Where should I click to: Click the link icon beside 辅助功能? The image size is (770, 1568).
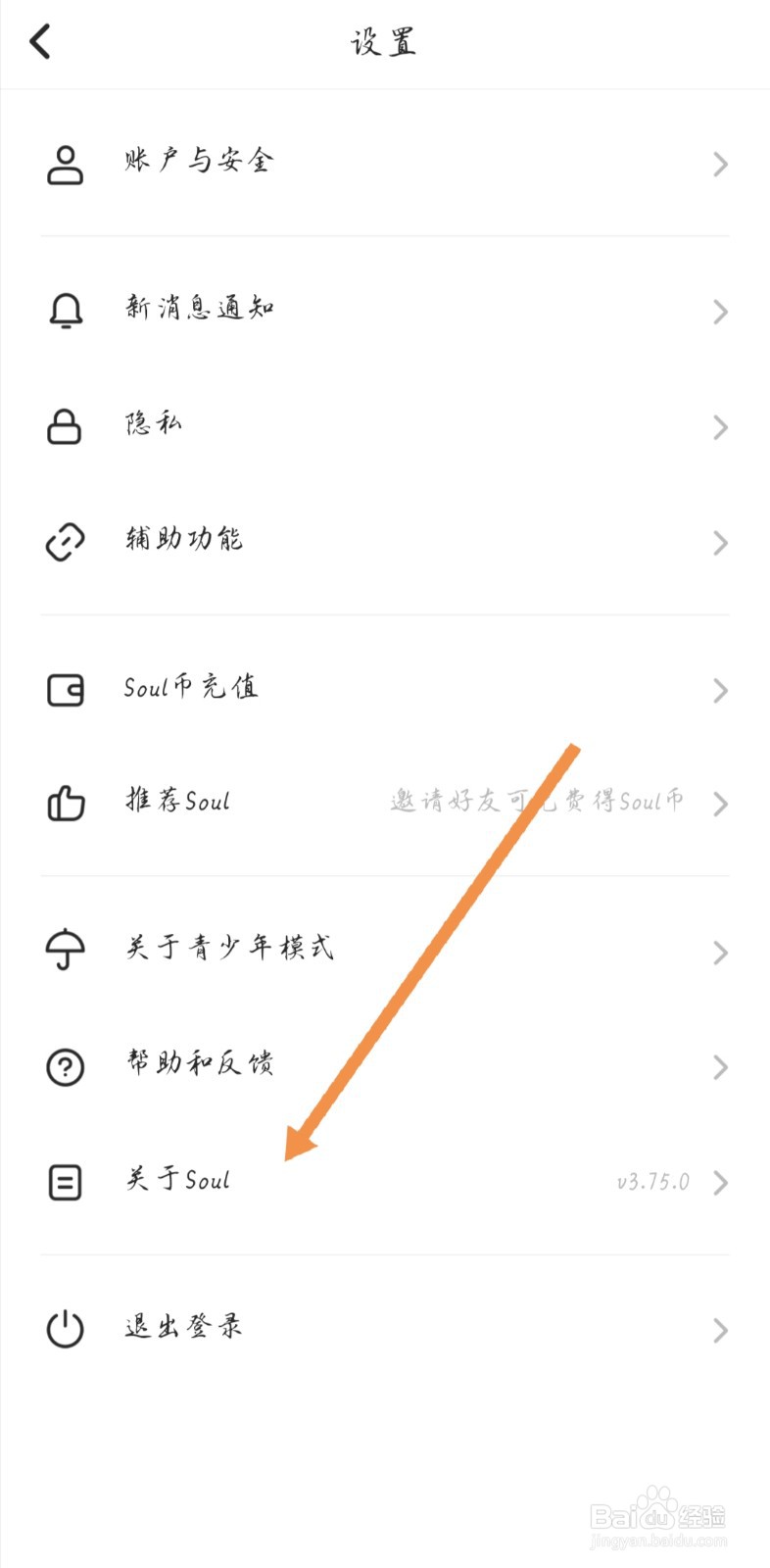[65, 543]
